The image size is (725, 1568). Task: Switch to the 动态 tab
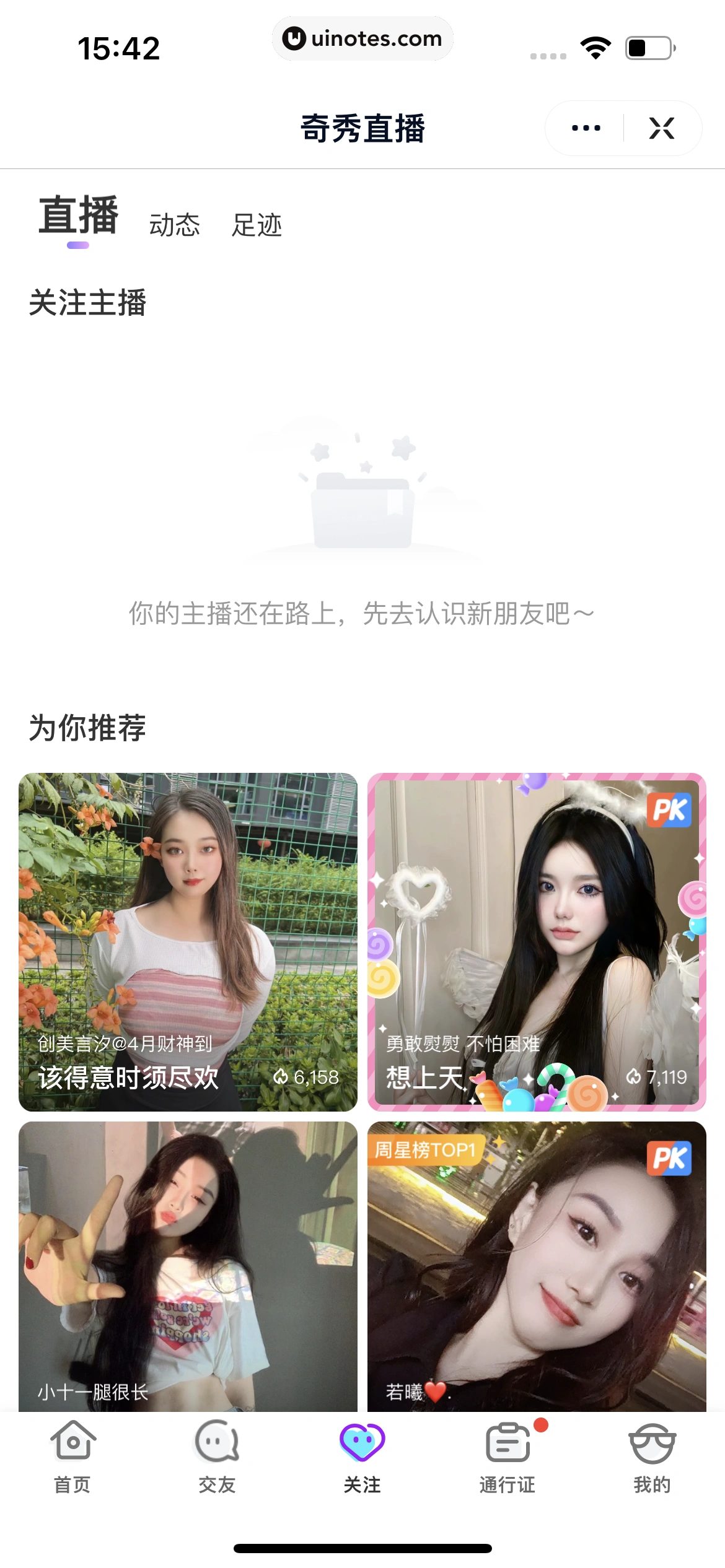pyautogui.click(x=174, y=225)
